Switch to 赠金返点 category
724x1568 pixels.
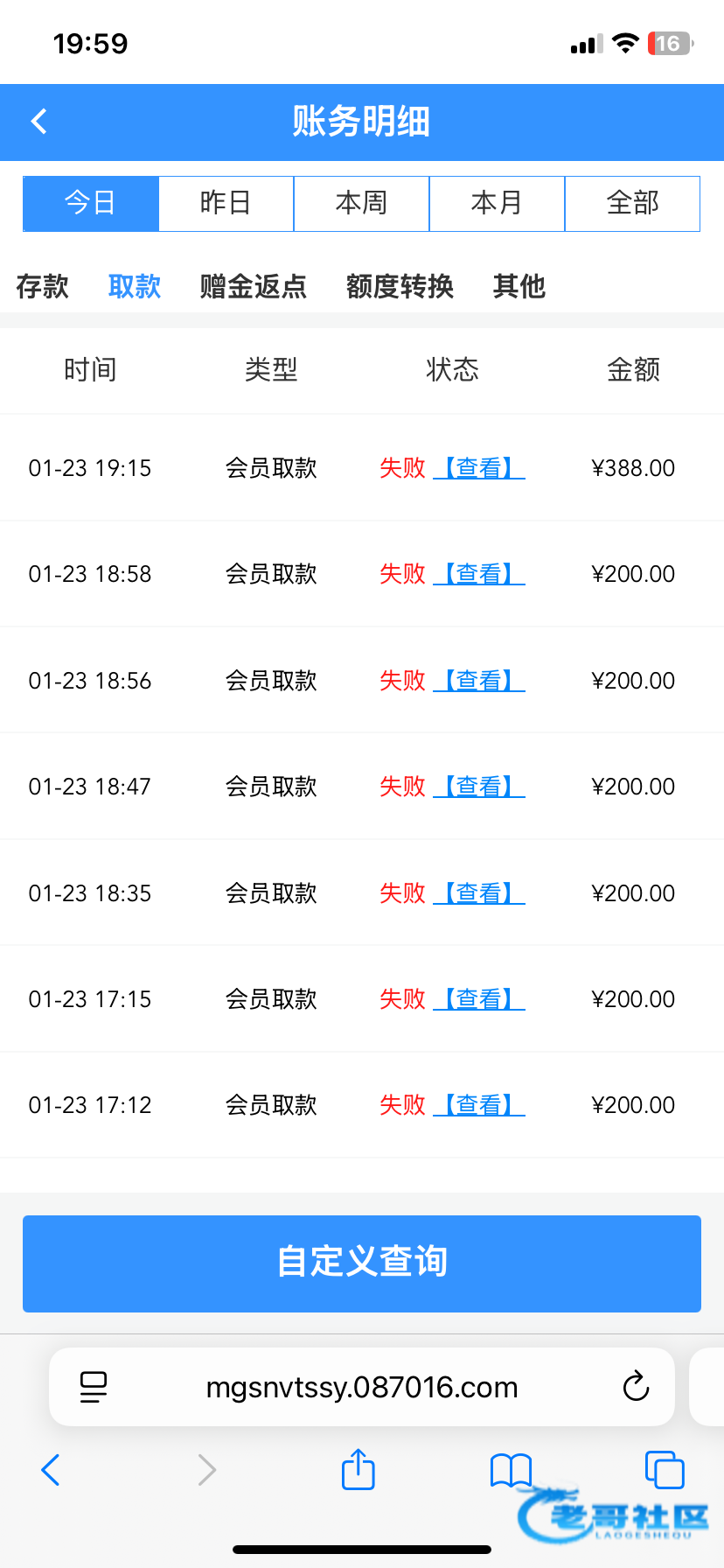pos(253,286)
